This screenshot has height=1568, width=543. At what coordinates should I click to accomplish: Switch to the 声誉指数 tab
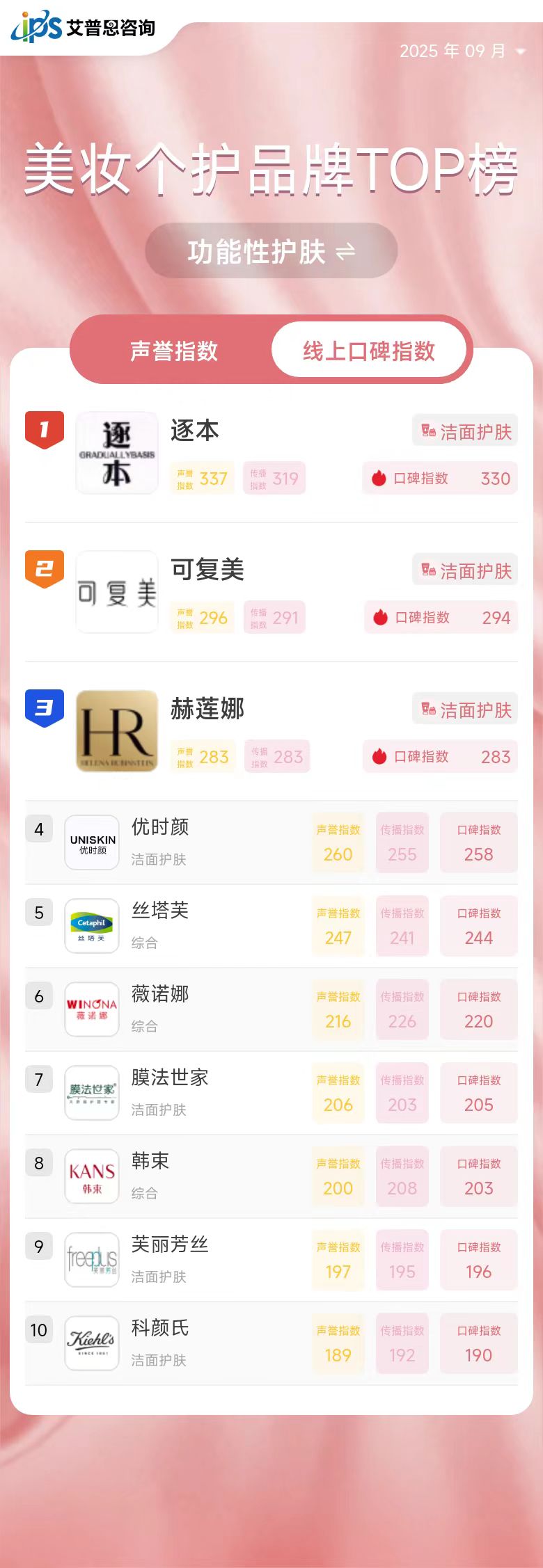[173, 351]
